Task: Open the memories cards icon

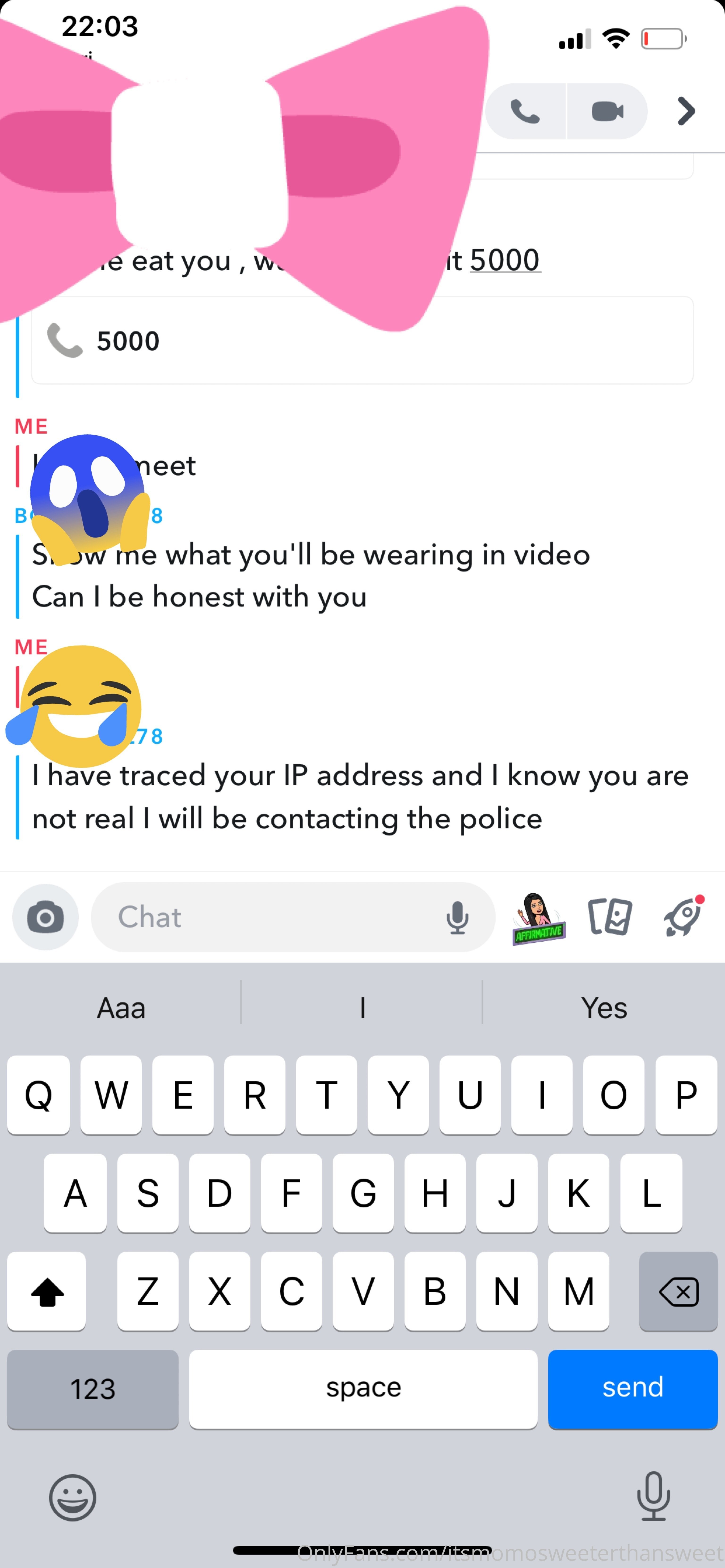Action: coord(610,917)
